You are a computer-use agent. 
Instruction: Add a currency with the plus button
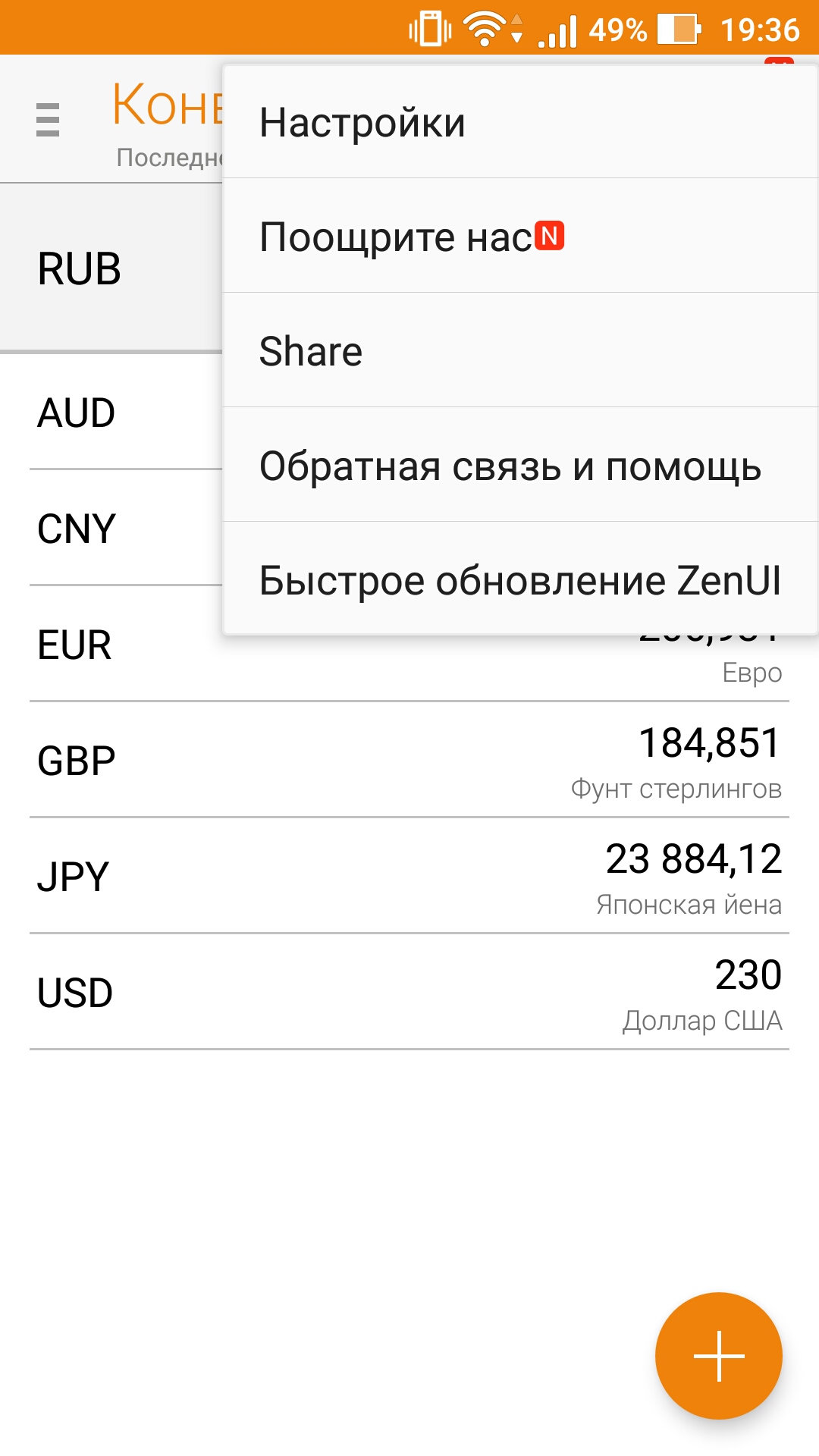[718, 1355]
